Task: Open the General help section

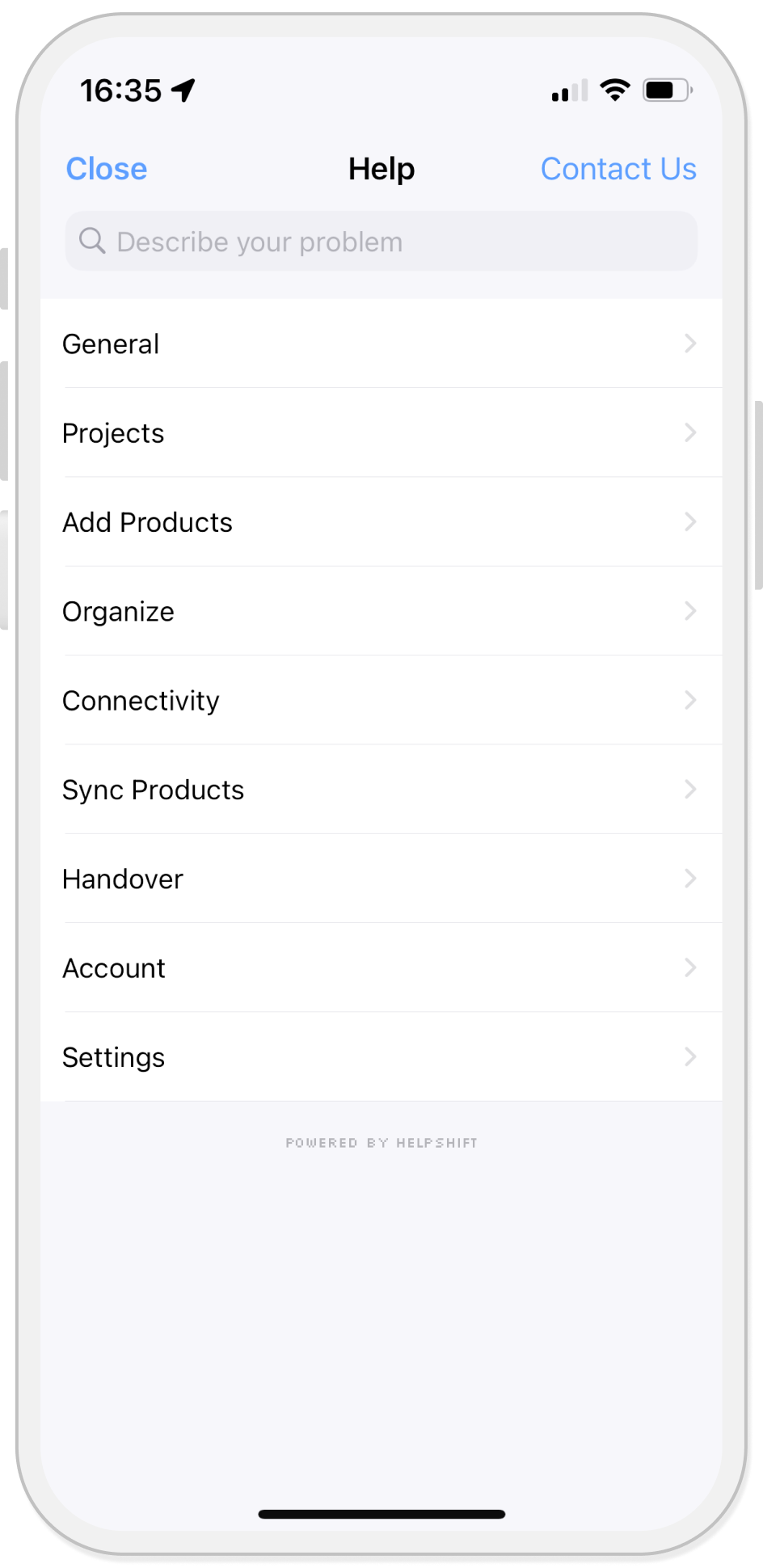Action: tap(381, 344)
